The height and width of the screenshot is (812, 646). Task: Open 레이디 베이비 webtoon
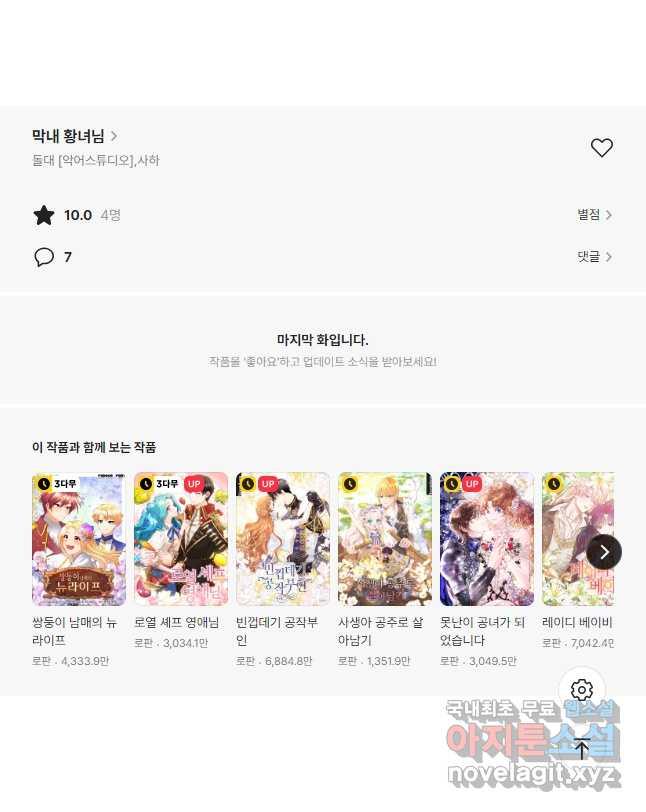point(578,539)
